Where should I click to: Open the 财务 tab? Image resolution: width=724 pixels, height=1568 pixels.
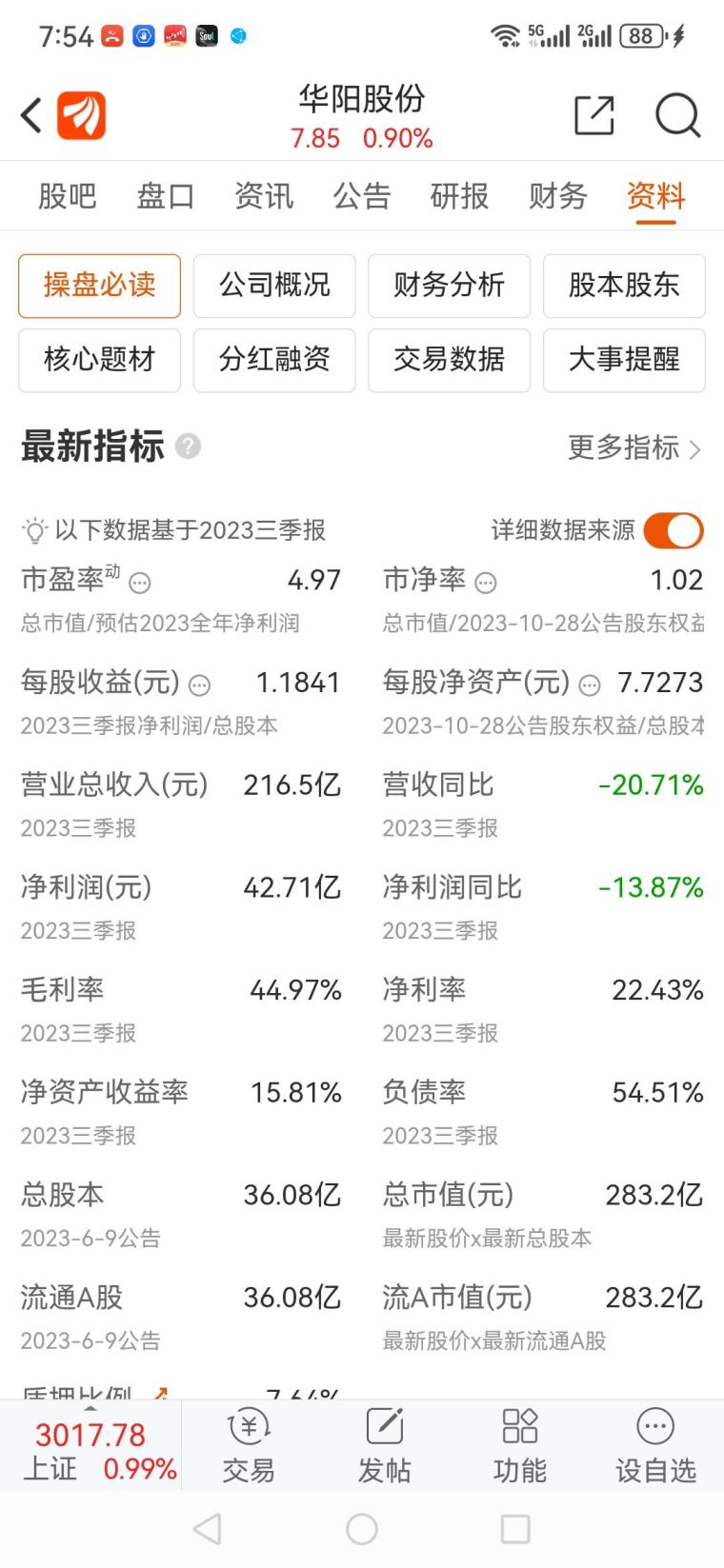[558, 196]
